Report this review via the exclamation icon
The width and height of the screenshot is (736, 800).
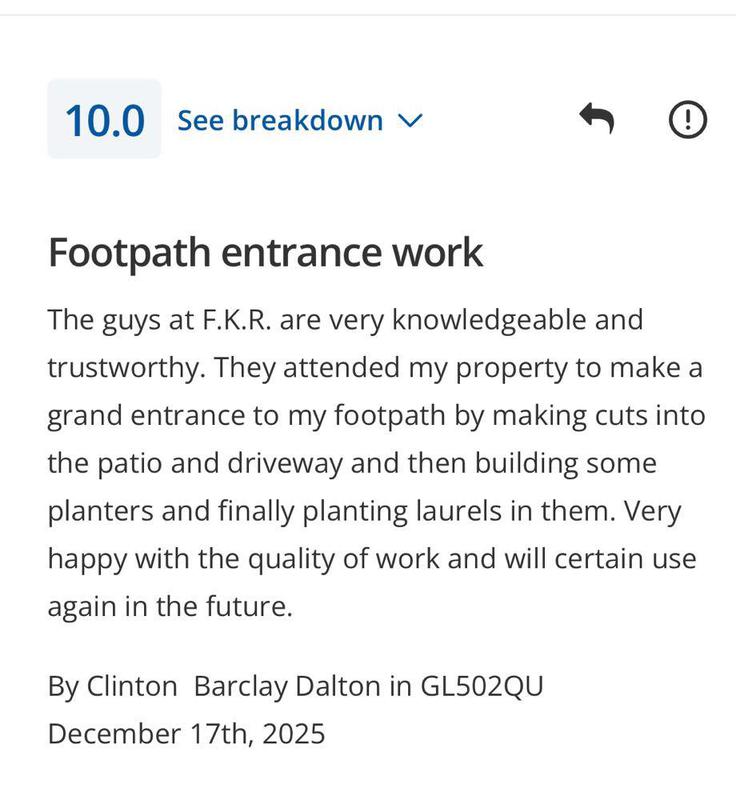687,120
